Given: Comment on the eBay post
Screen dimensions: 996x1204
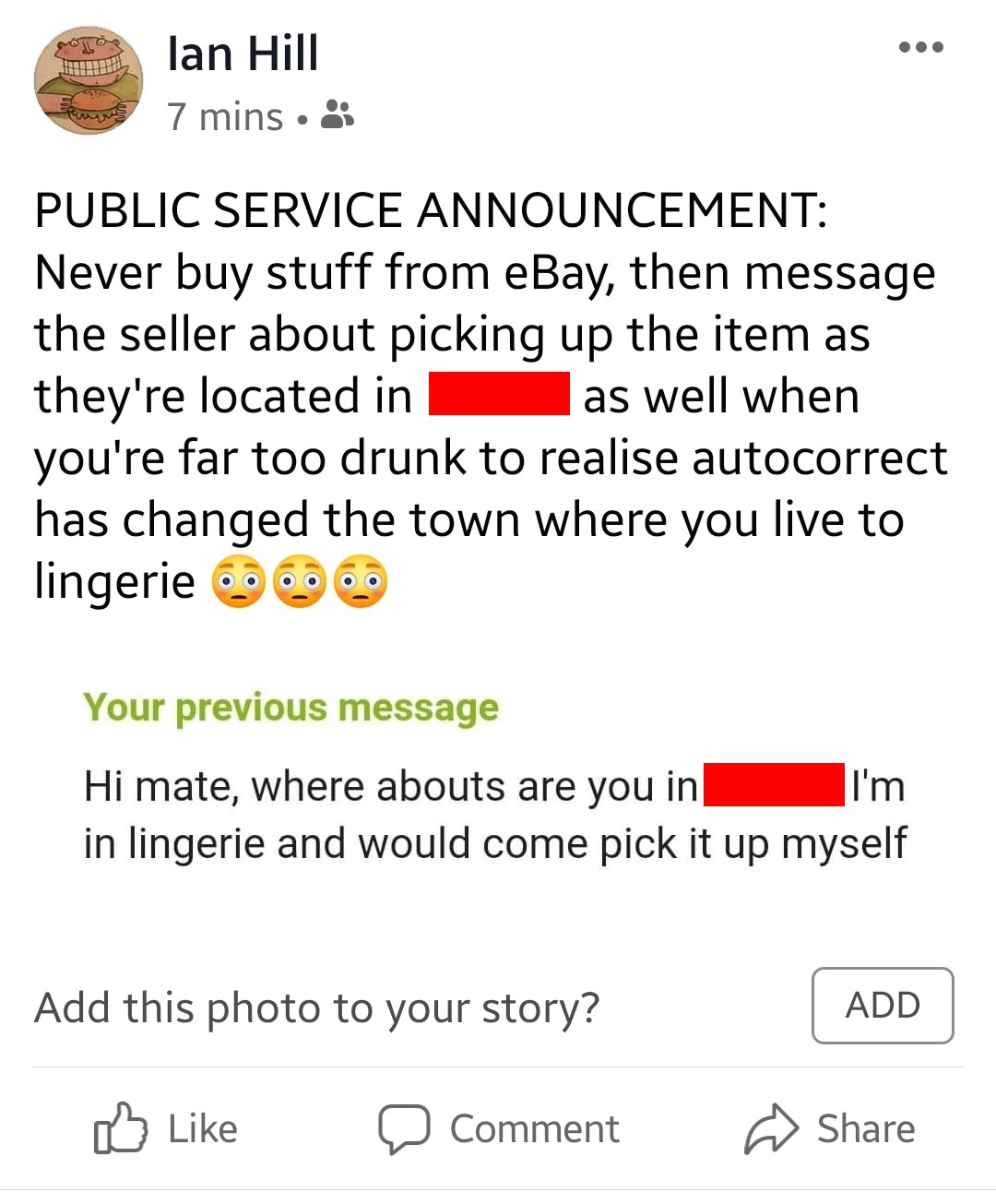Looking at the screenshot, I should [x=499, y=1128].
